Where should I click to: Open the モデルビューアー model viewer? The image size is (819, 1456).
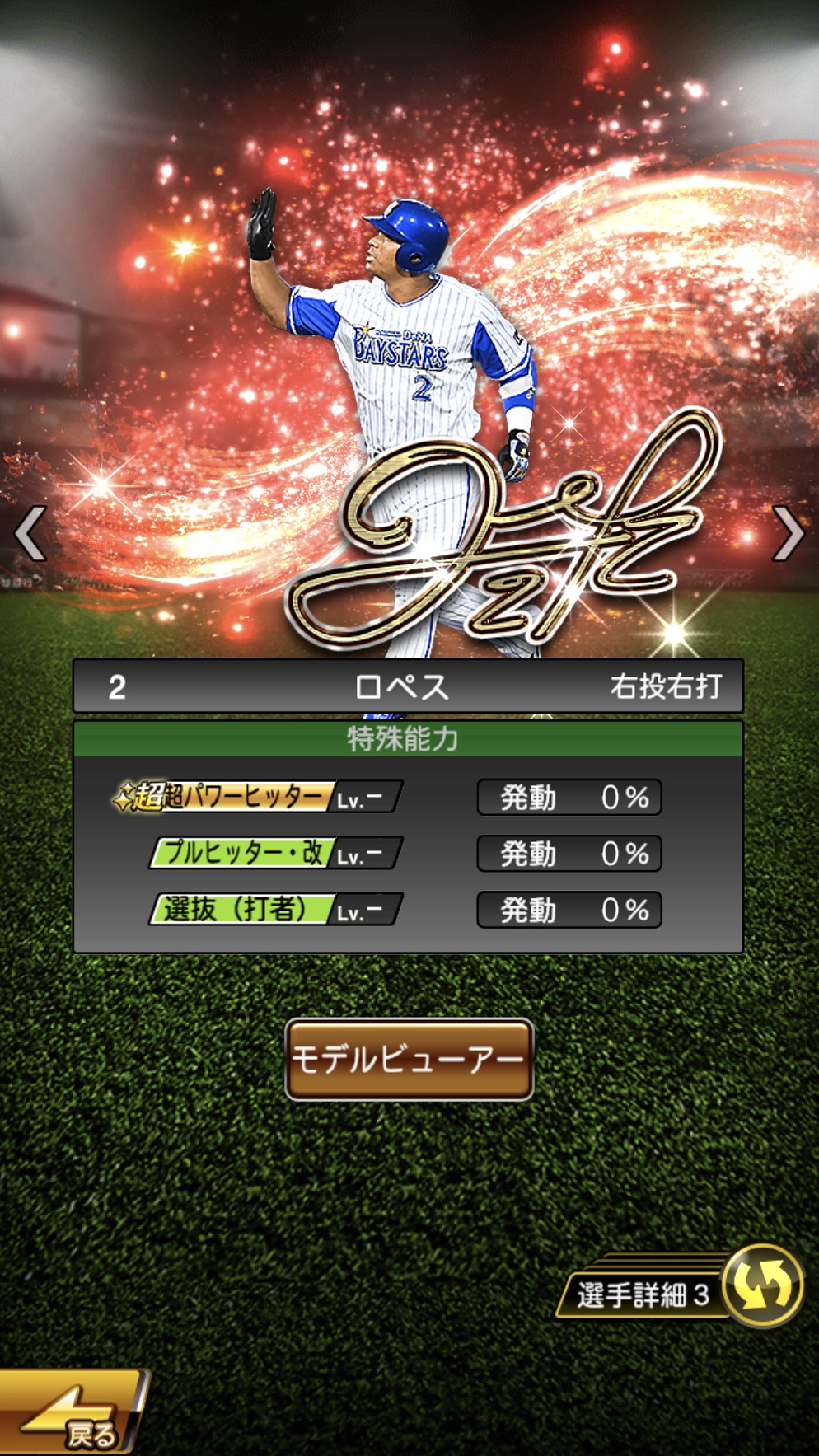[409, 1060]
